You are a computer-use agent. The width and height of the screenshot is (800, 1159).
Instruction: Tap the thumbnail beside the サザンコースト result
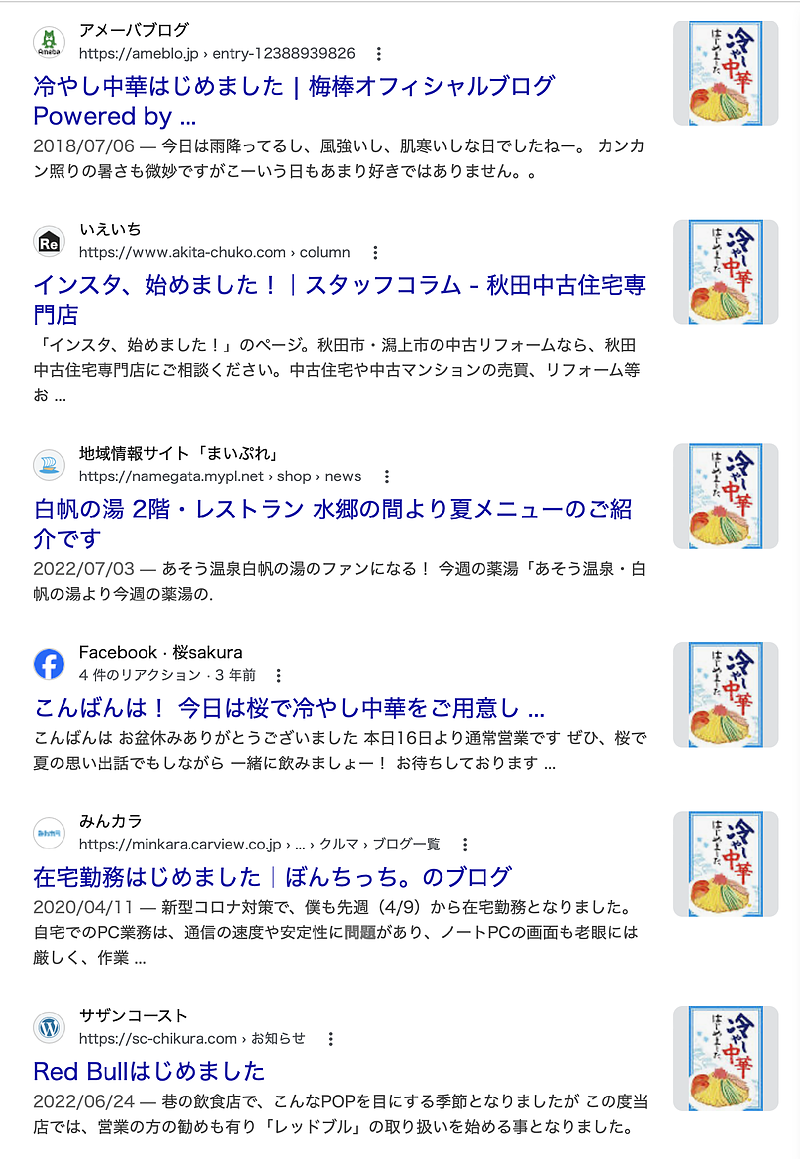(x=725, y=1058)
